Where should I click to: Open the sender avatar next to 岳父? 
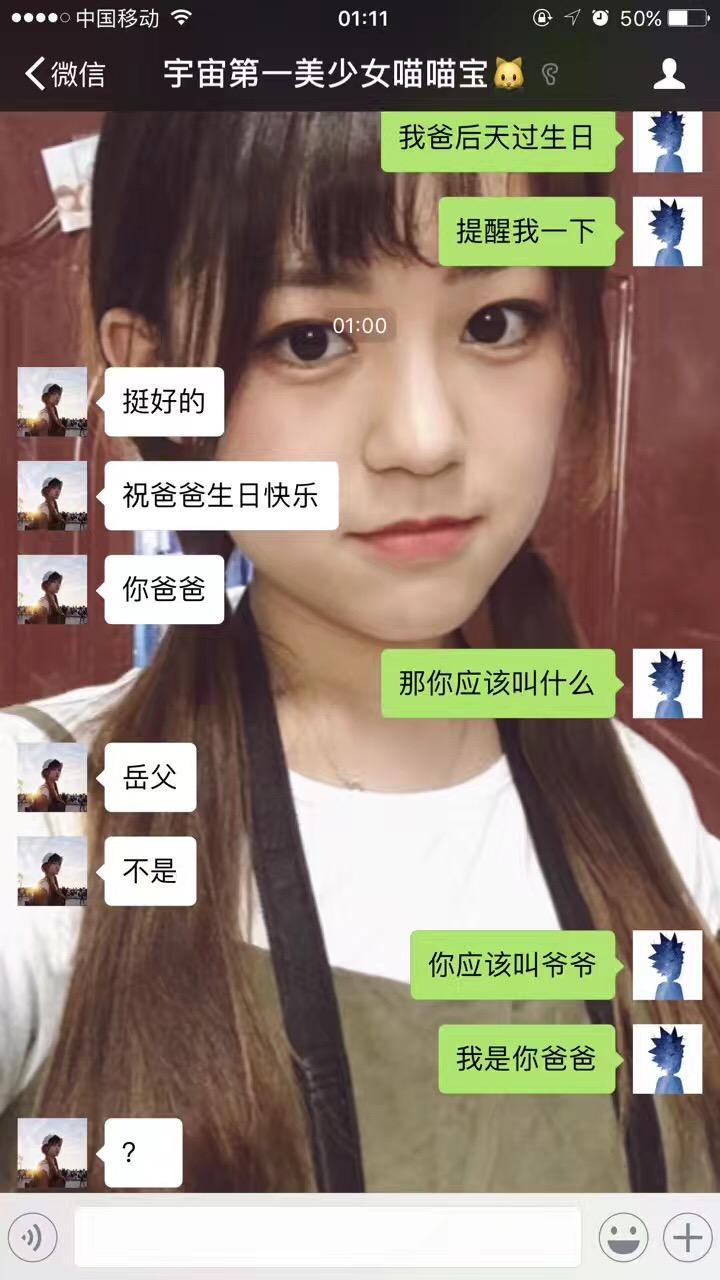click(x=52, y=777)
